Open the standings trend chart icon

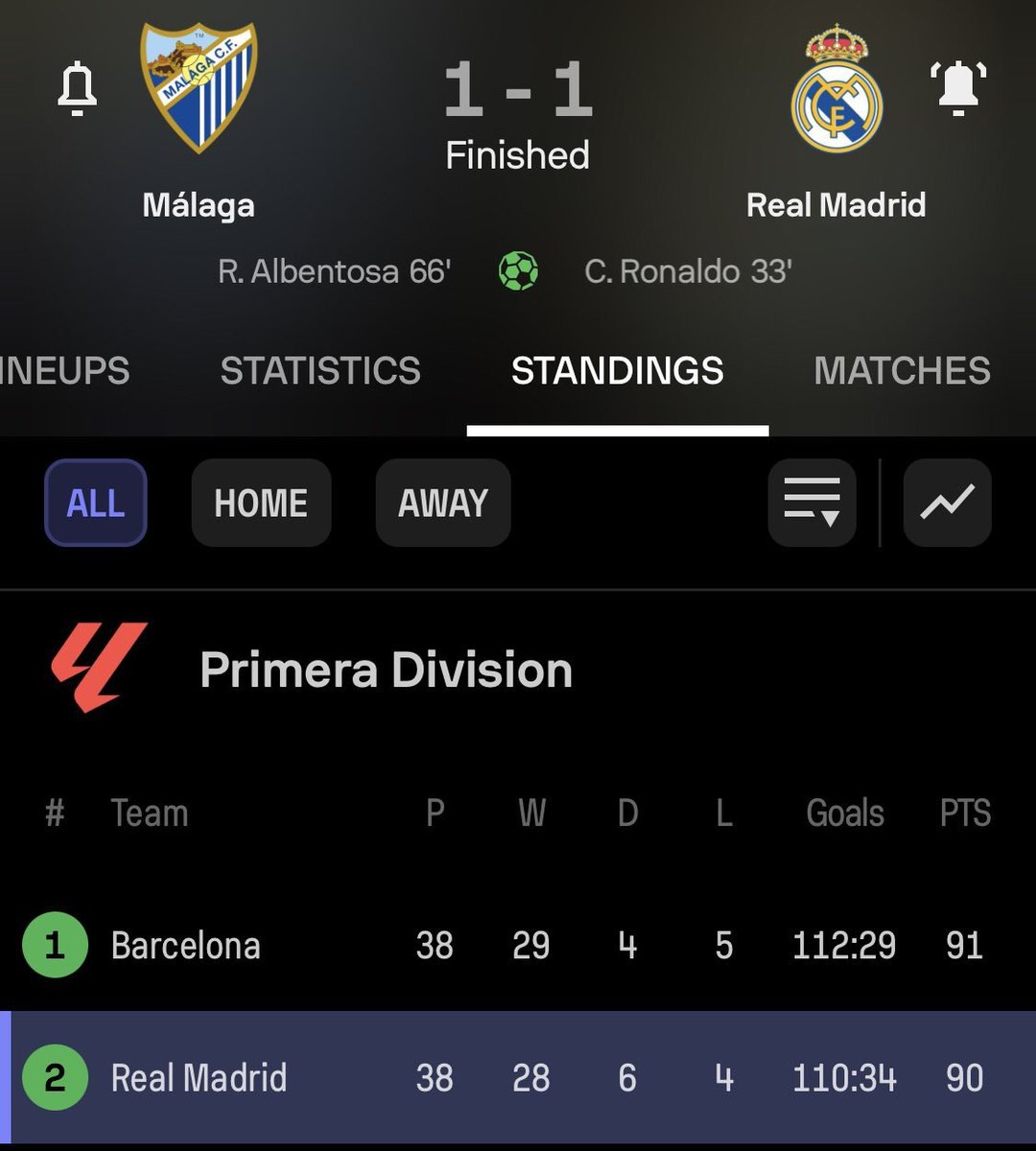point(948,503)
